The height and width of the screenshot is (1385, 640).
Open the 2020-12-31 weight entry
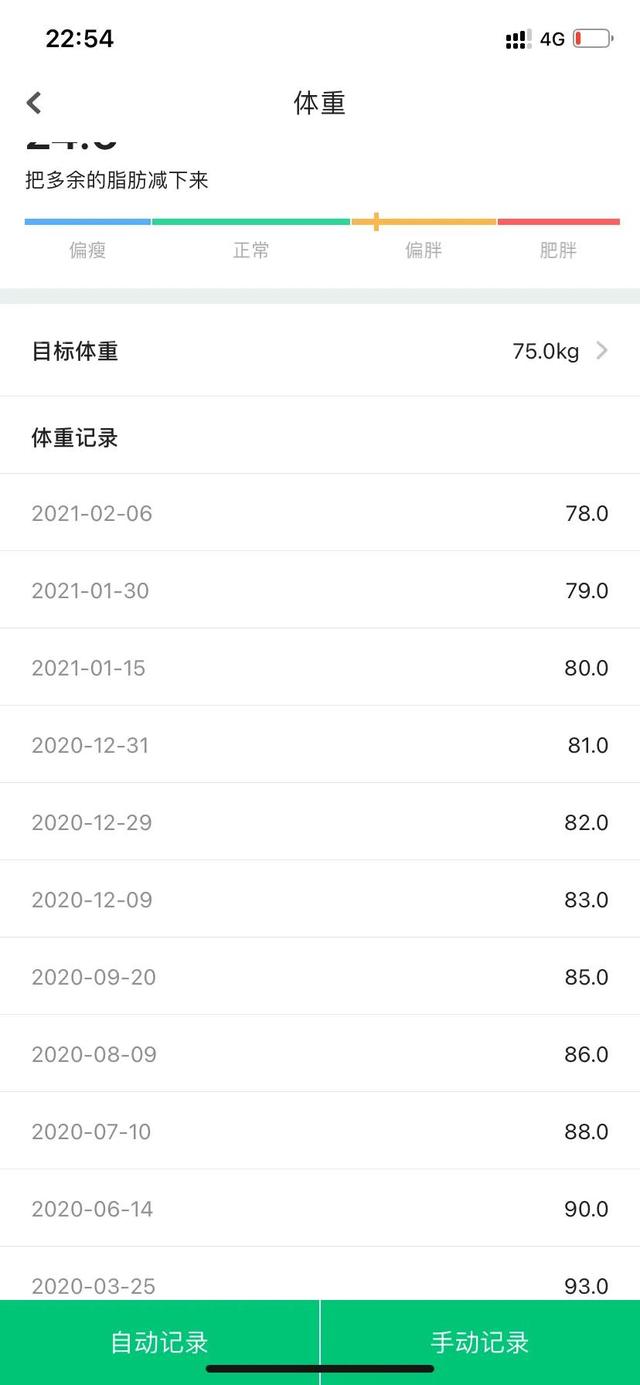[x=320, y=745]
